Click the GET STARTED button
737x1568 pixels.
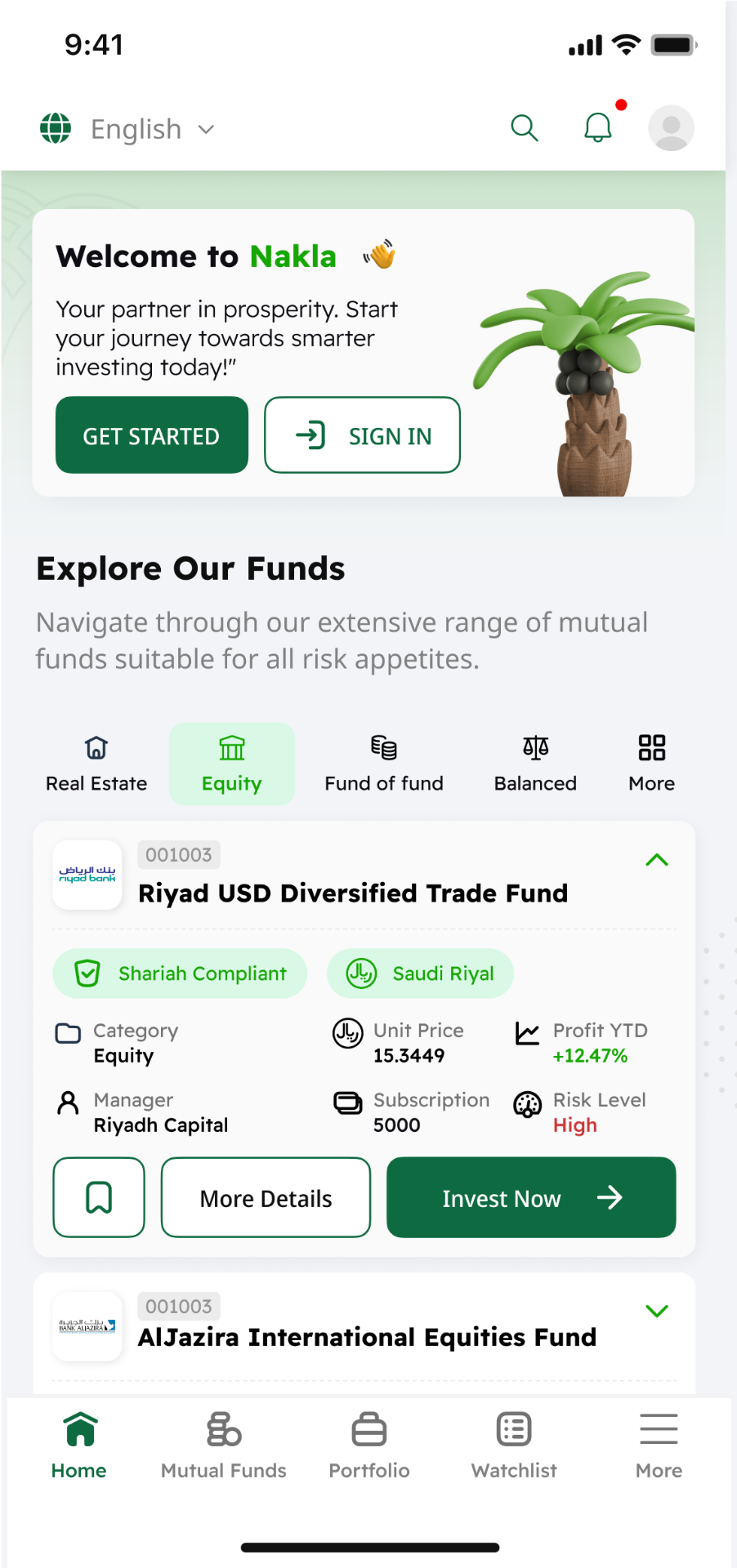(x=151, y=434)
